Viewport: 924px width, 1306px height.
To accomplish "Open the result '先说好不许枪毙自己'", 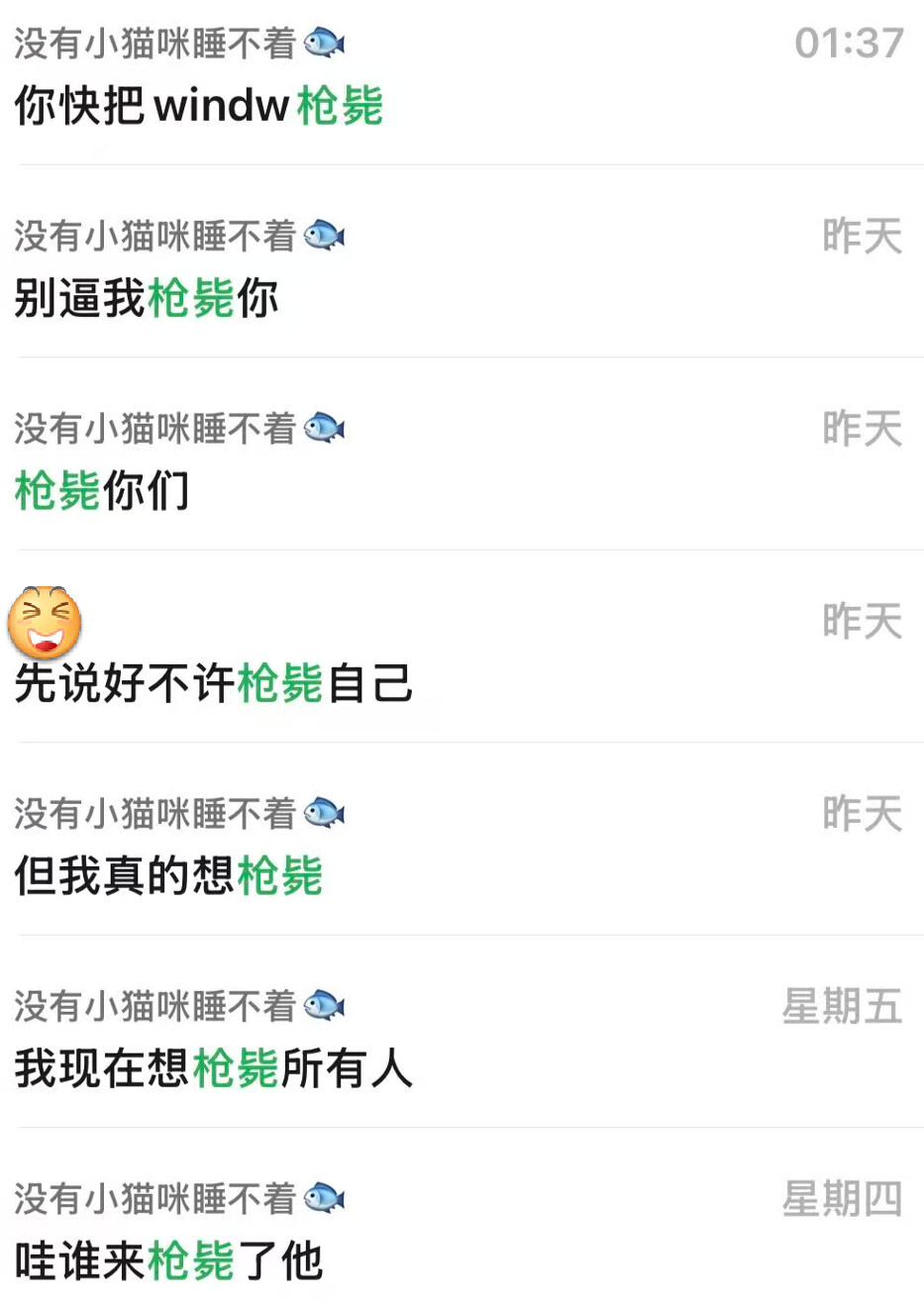I will point(214,683).
